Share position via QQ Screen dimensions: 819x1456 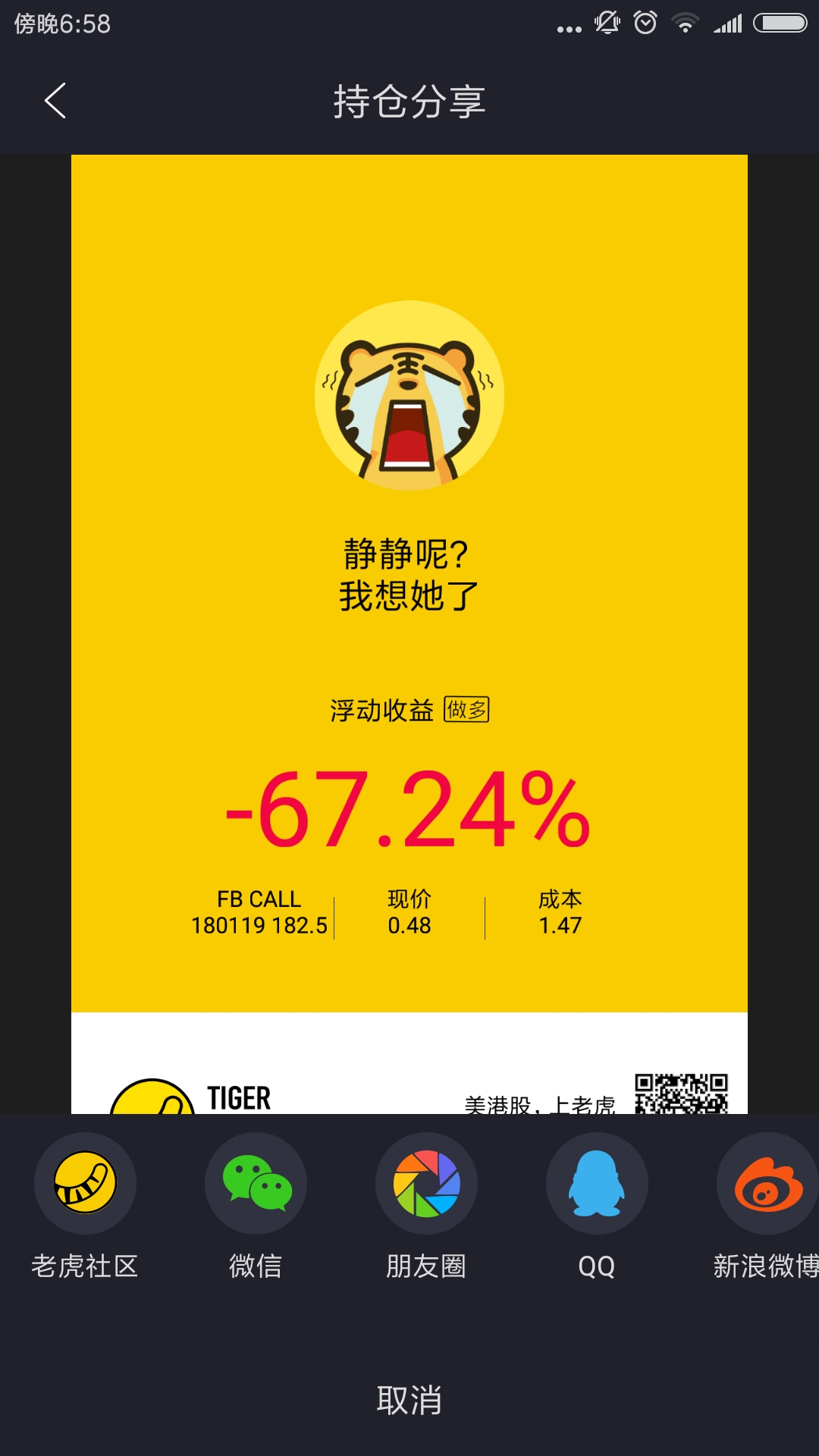[x=597, y=1183]
